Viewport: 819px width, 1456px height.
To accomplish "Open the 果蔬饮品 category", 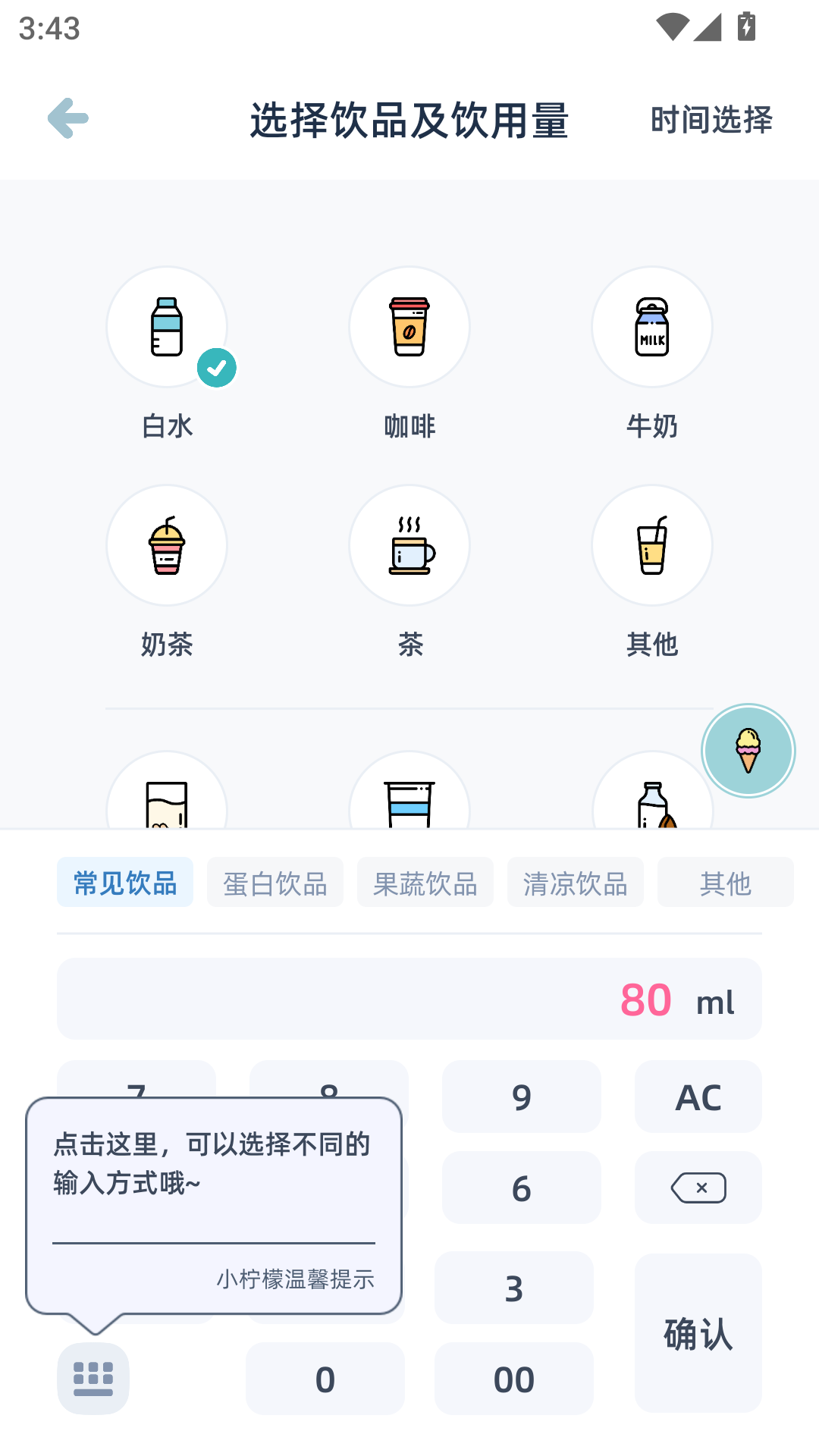I will point(425,882).
